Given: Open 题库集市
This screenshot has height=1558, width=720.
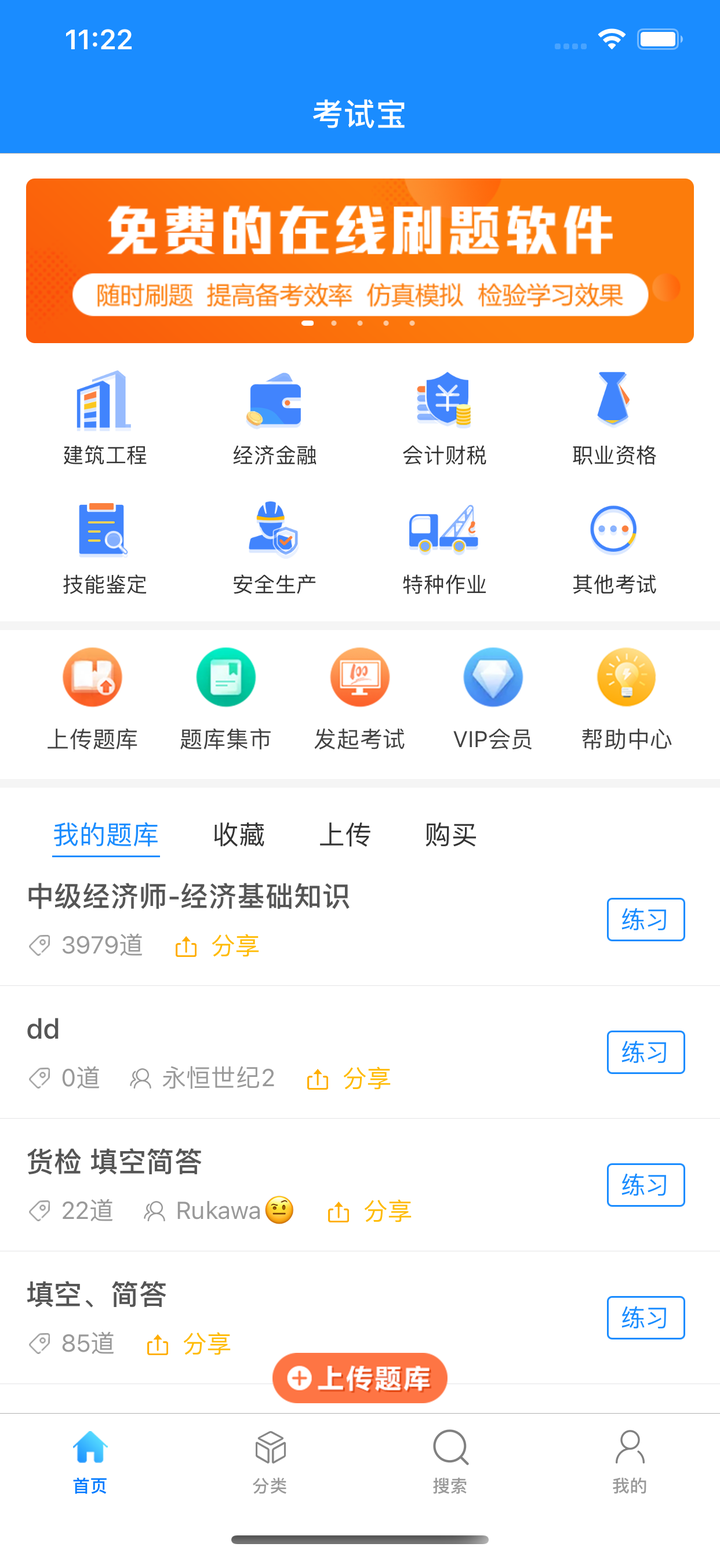Looking at the screenshot, I should [x=226, y=699].
